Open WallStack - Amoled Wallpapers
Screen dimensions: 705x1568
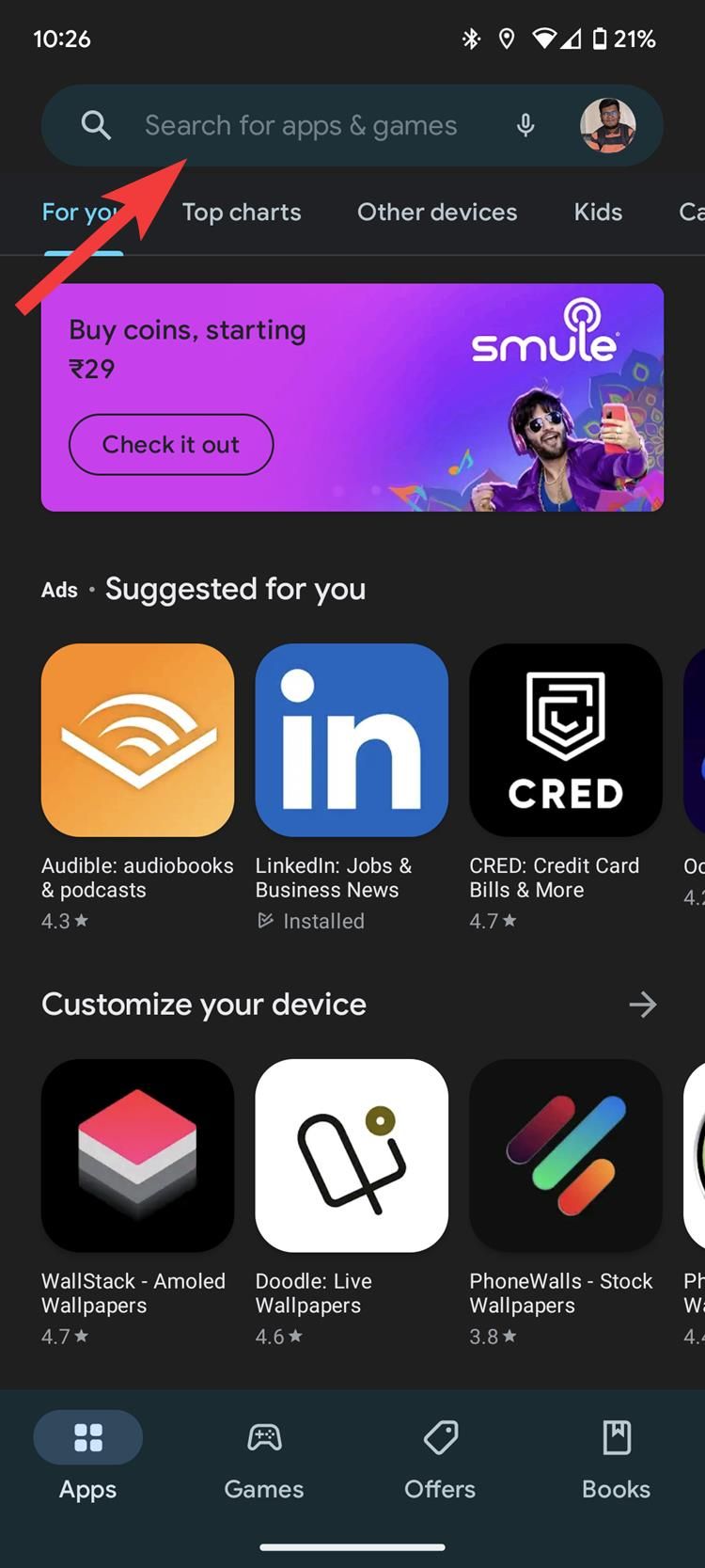(x=137, y=1155)
